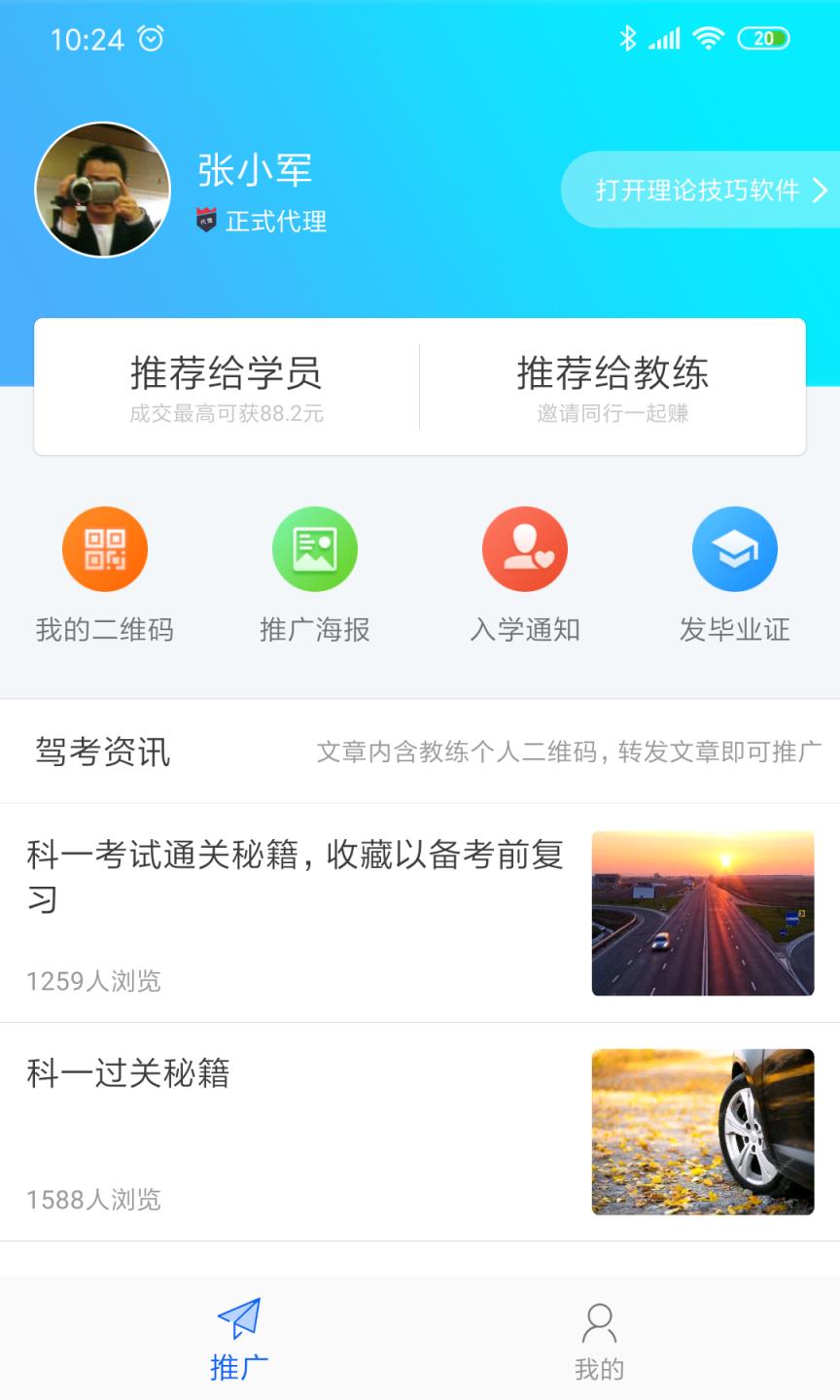Open 我的二维码 QR code icon

tap(105, 547)
